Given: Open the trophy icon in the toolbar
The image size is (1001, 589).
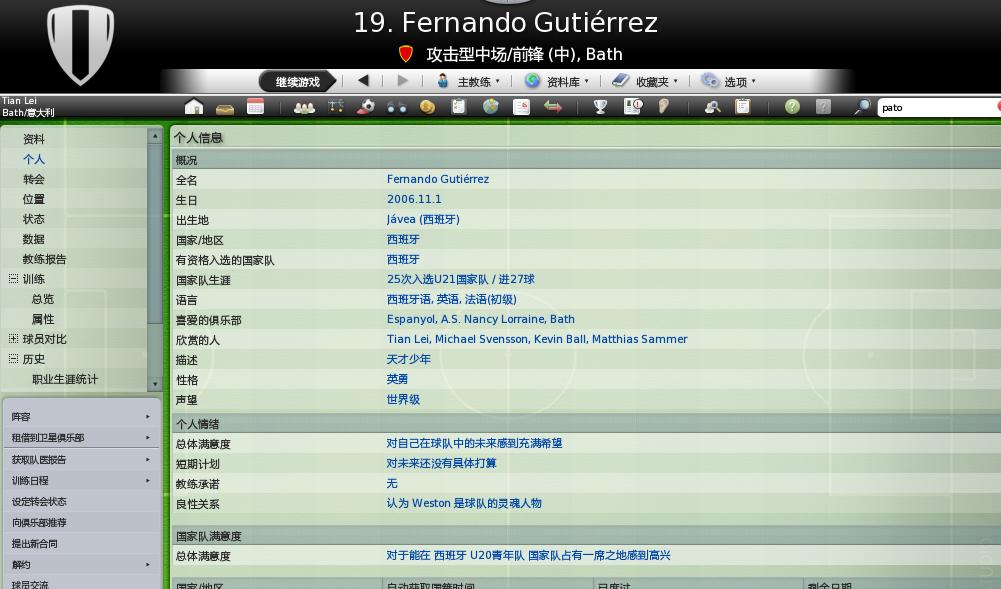Looking at the screenshot, I should tap(600, 107).
